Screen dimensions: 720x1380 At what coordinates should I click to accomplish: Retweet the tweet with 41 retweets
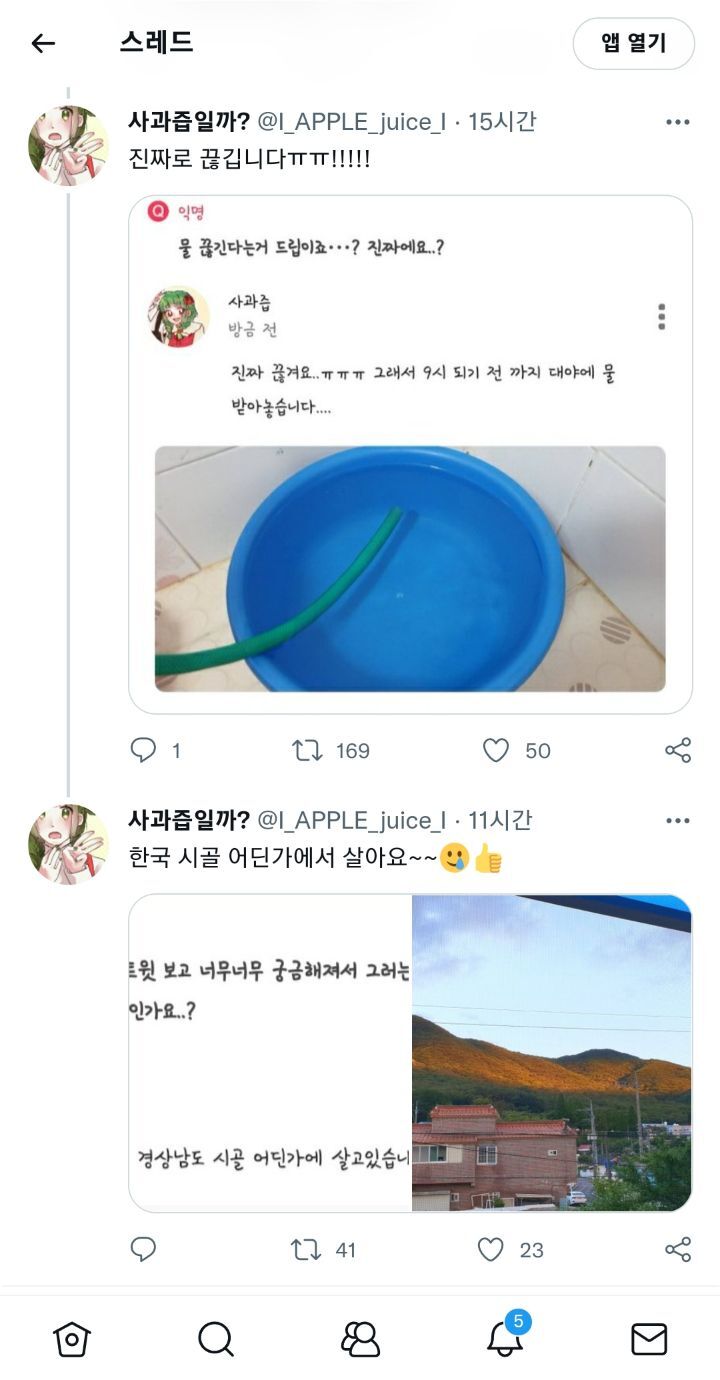tap(307, 1249)
